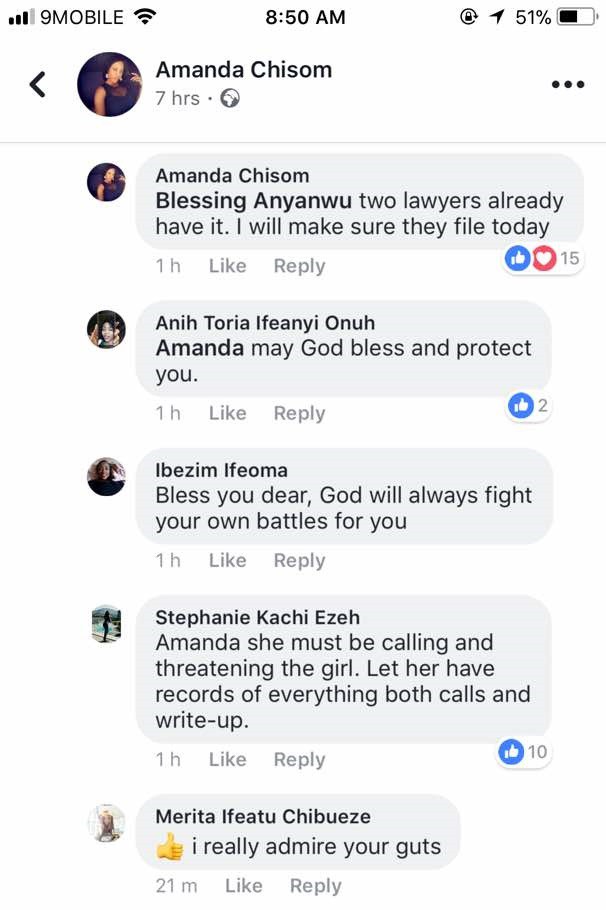Image resolution: width=606 pixels, height=910 pixels.
Task: Like Stephanie Kachi Ezeh's comment
Action: (x=227, y=759)
